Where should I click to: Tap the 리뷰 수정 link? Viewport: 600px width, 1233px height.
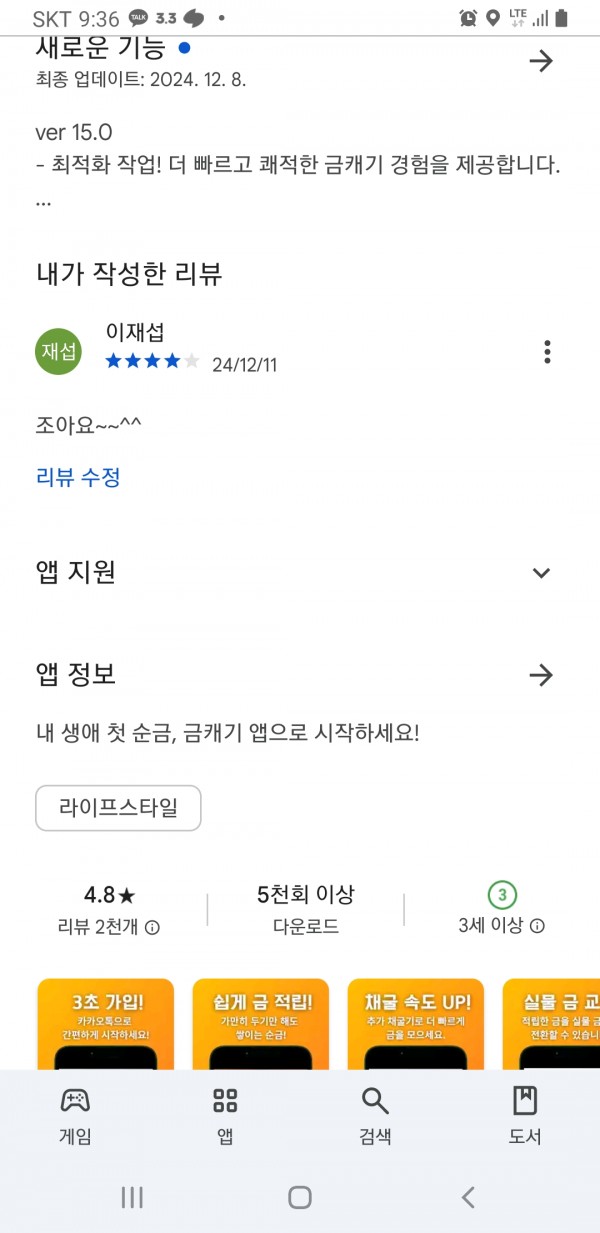click(78, 477)
